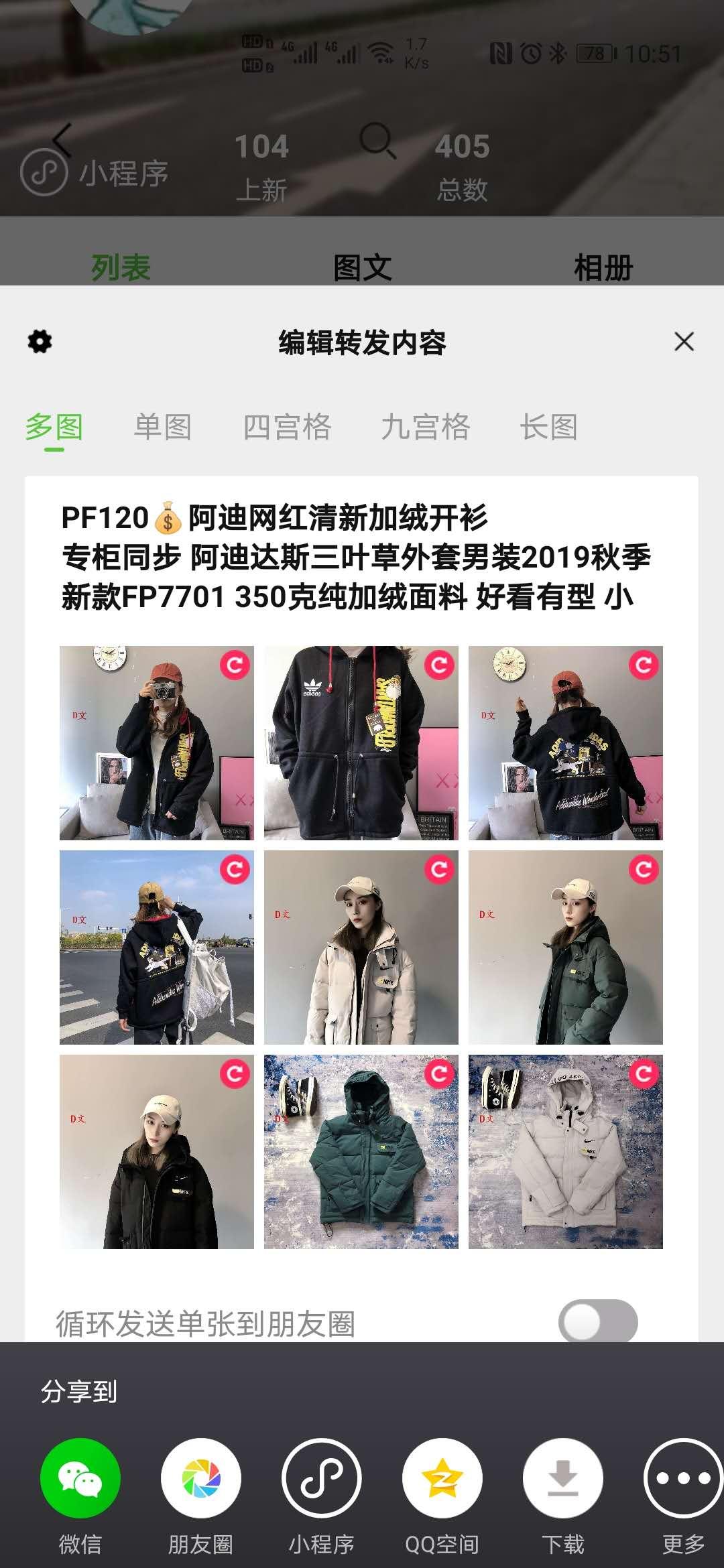This screenshot has height=1568, width=724.
Task: Open the 四宫格 layout option
Action: [290, 428]
